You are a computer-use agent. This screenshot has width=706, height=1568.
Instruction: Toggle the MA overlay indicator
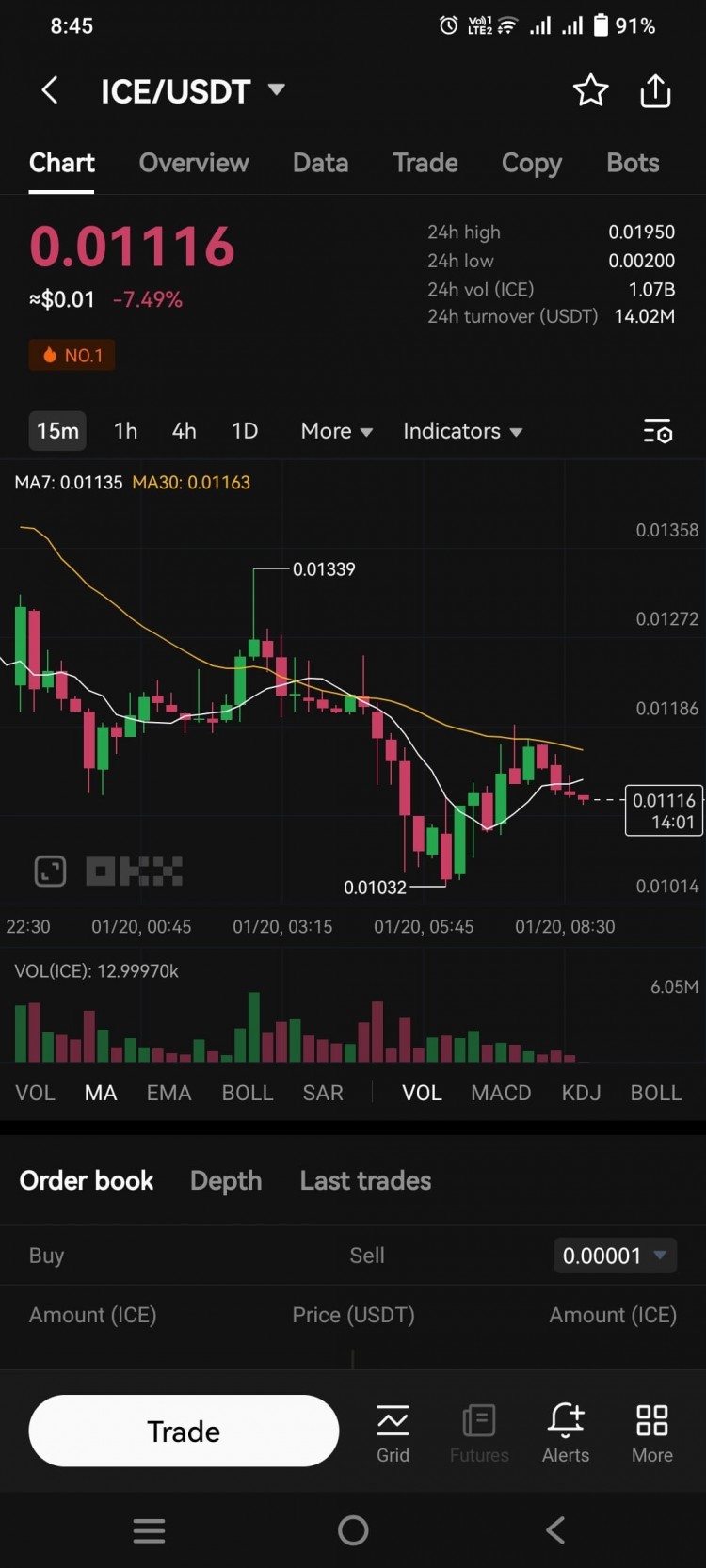(101, 1092)
